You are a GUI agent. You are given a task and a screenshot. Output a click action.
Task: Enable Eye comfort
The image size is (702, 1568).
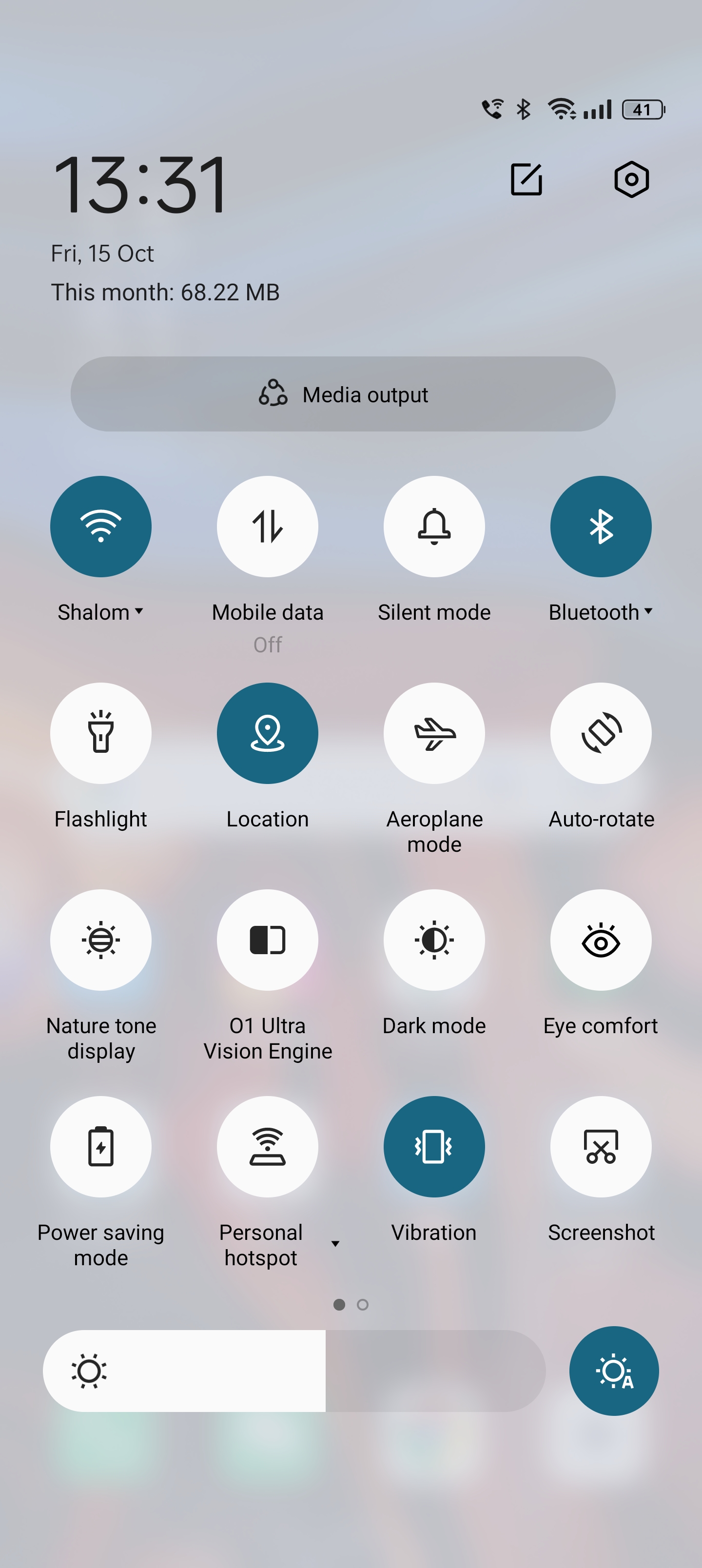601,940
